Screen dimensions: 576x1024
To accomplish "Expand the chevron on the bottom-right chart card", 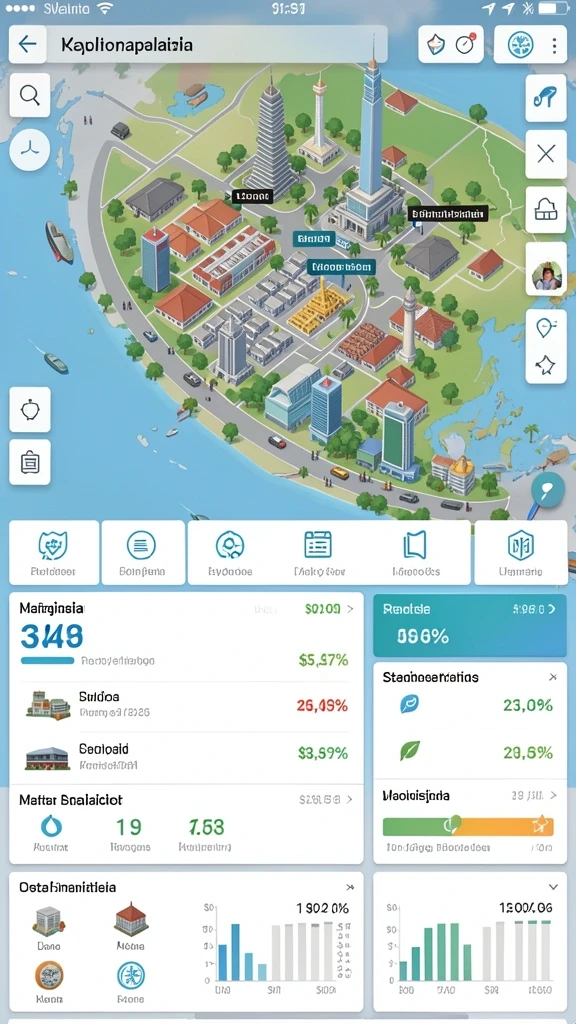I will click(553, 887).
